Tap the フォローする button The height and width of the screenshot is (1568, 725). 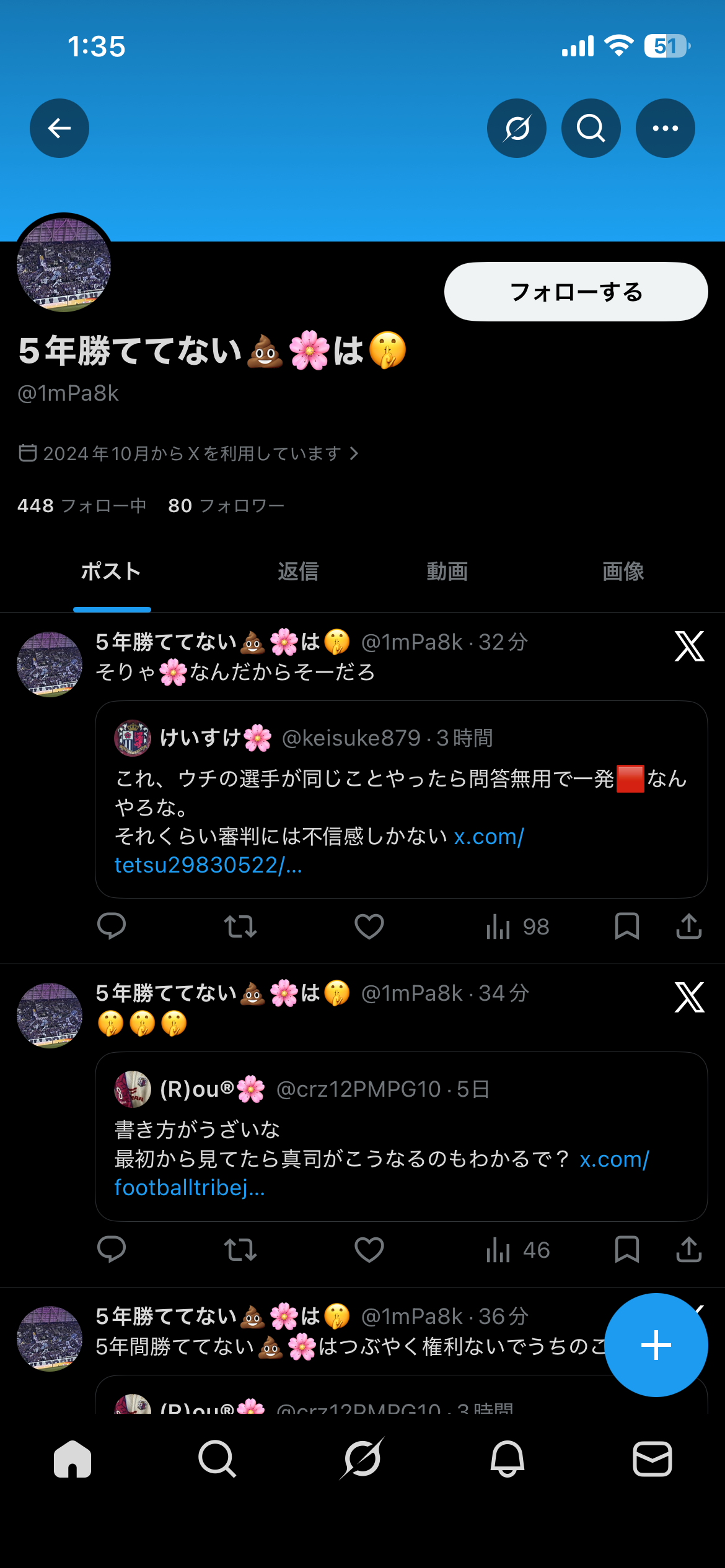576,292
